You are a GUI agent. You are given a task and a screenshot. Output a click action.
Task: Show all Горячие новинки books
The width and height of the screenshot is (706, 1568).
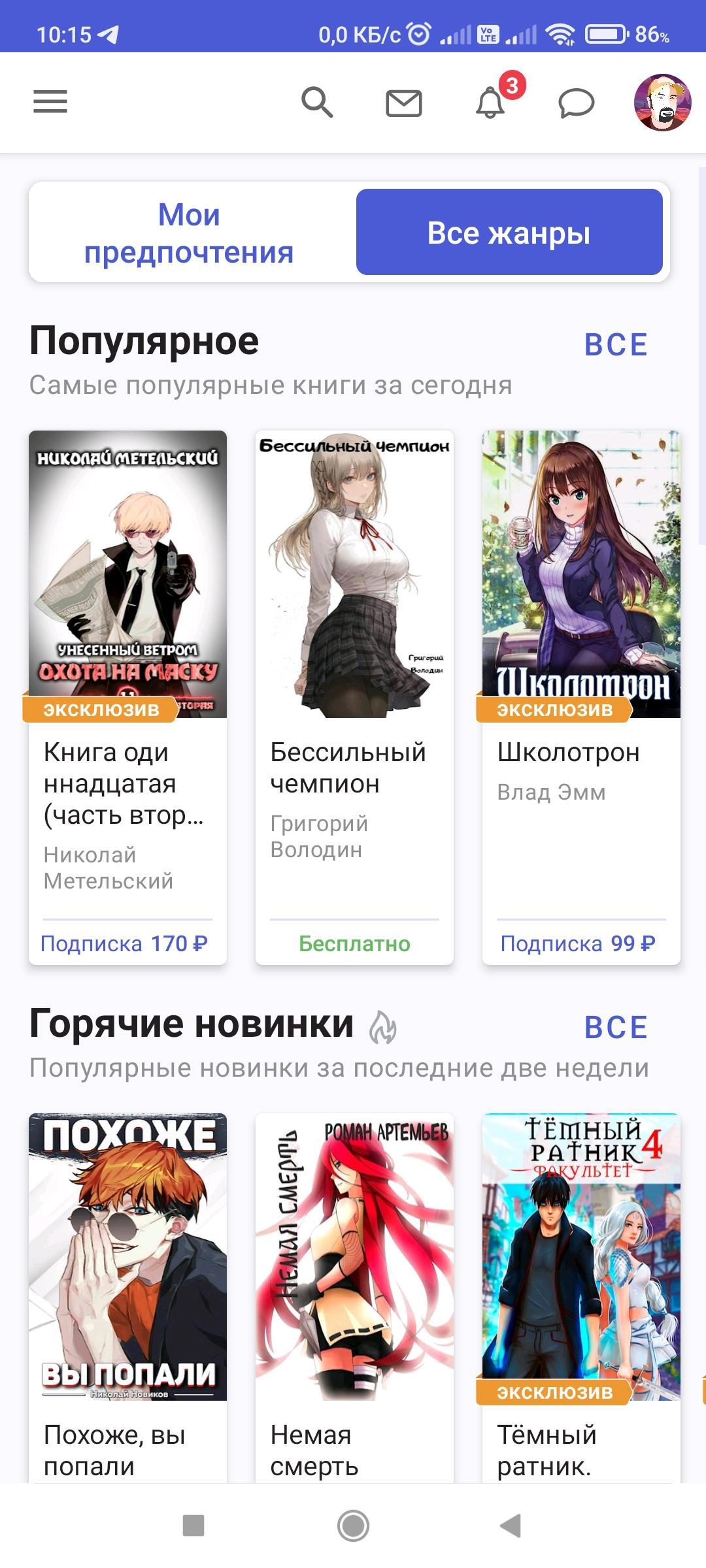(x=616, y=1028)
